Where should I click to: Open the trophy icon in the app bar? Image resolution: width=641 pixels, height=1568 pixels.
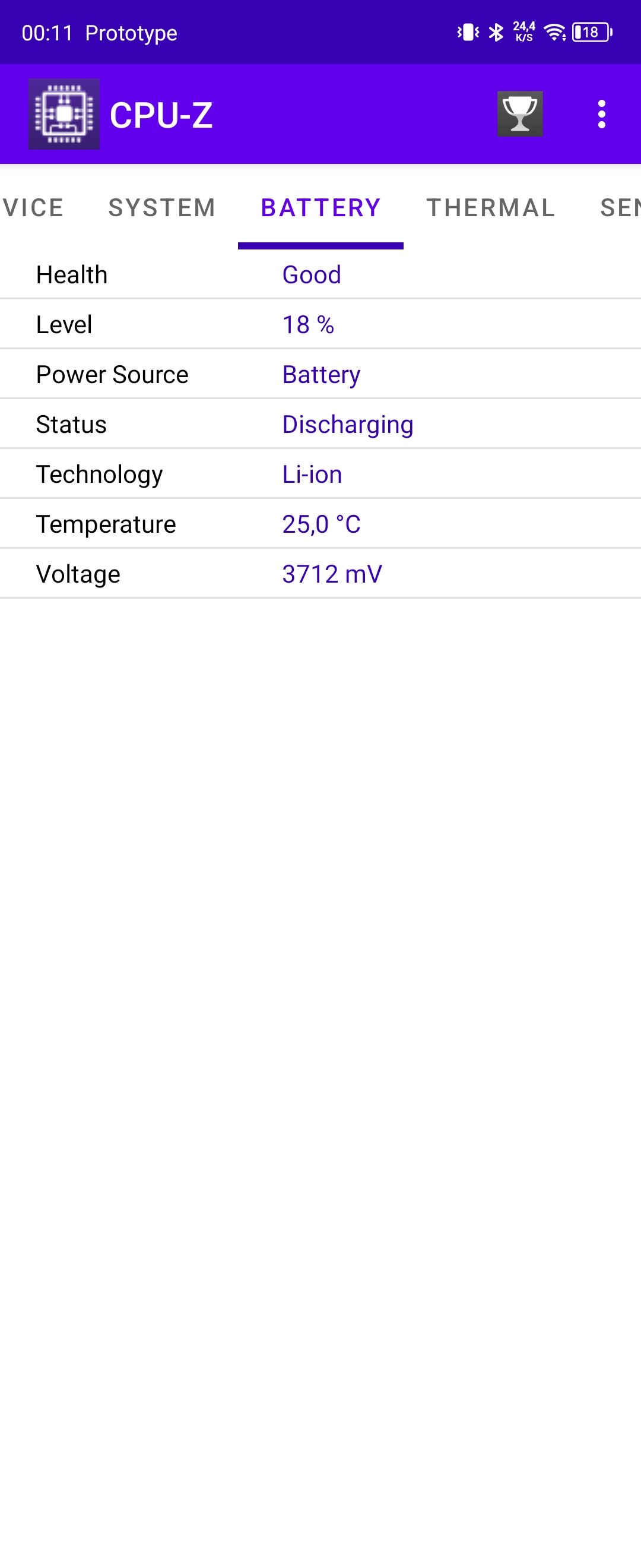519,114
